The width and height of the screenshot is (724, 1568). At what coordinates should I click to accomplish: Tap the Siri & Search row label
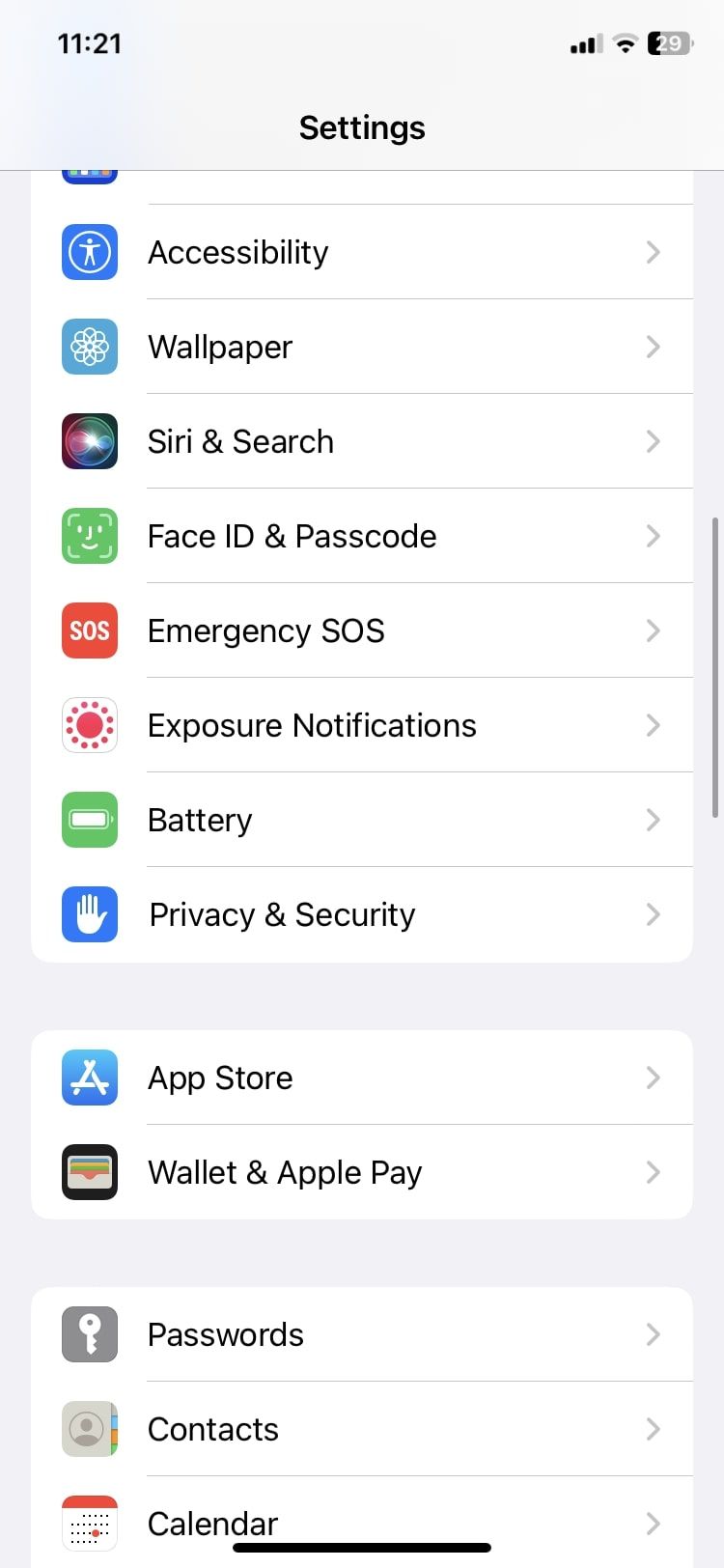tap(239, 441)
